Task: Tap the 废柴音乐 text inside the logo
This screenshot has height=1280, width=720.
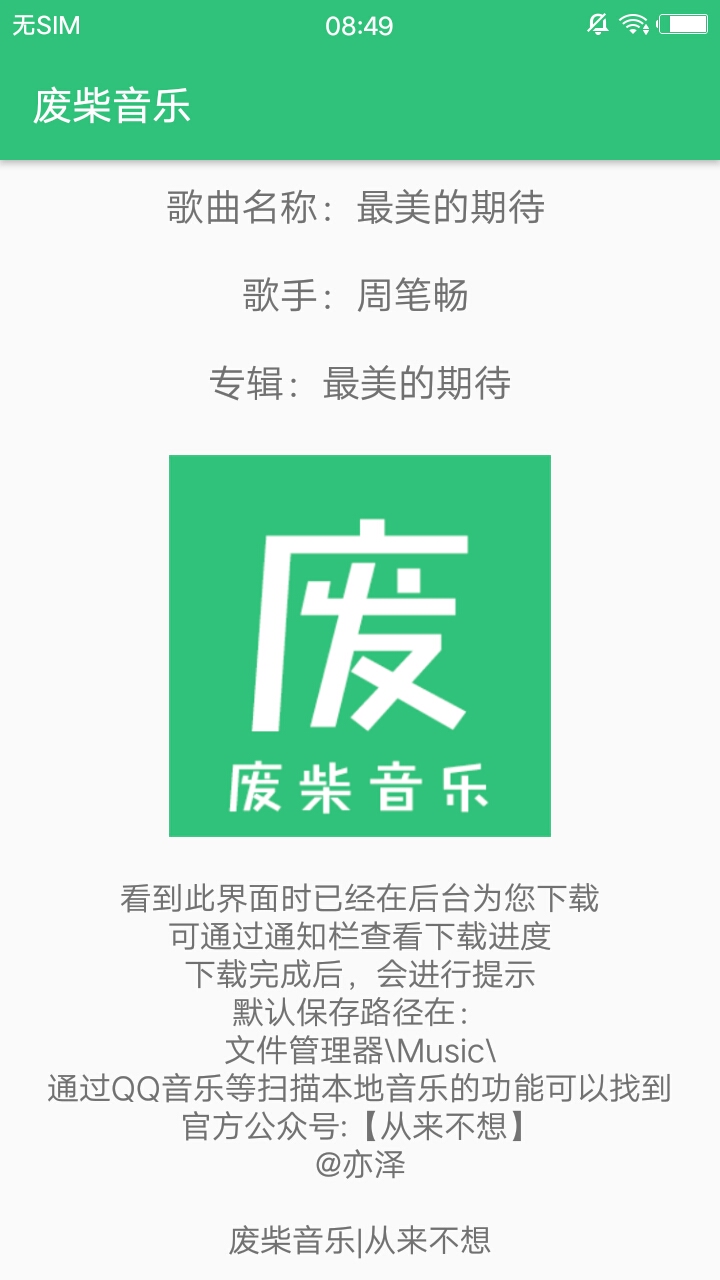Action: pyautogui.click(x=360, y=787)
